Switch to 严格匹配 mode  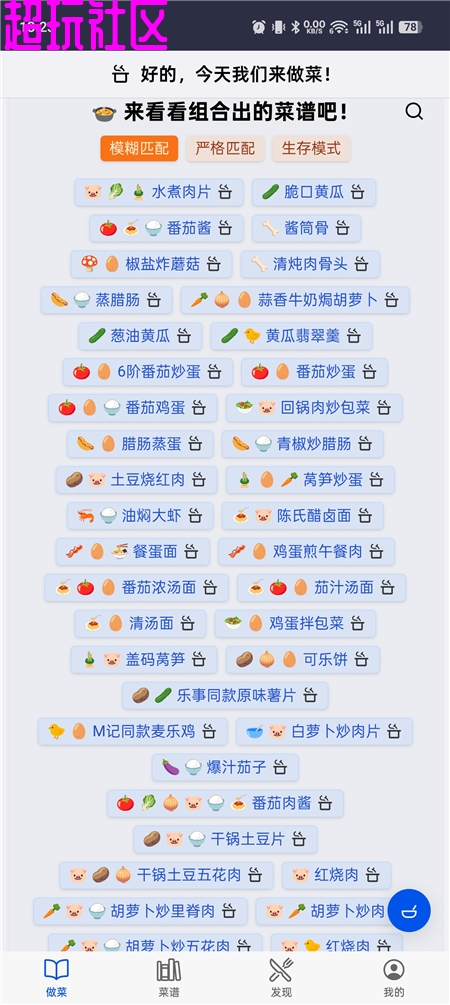[225, 149]
